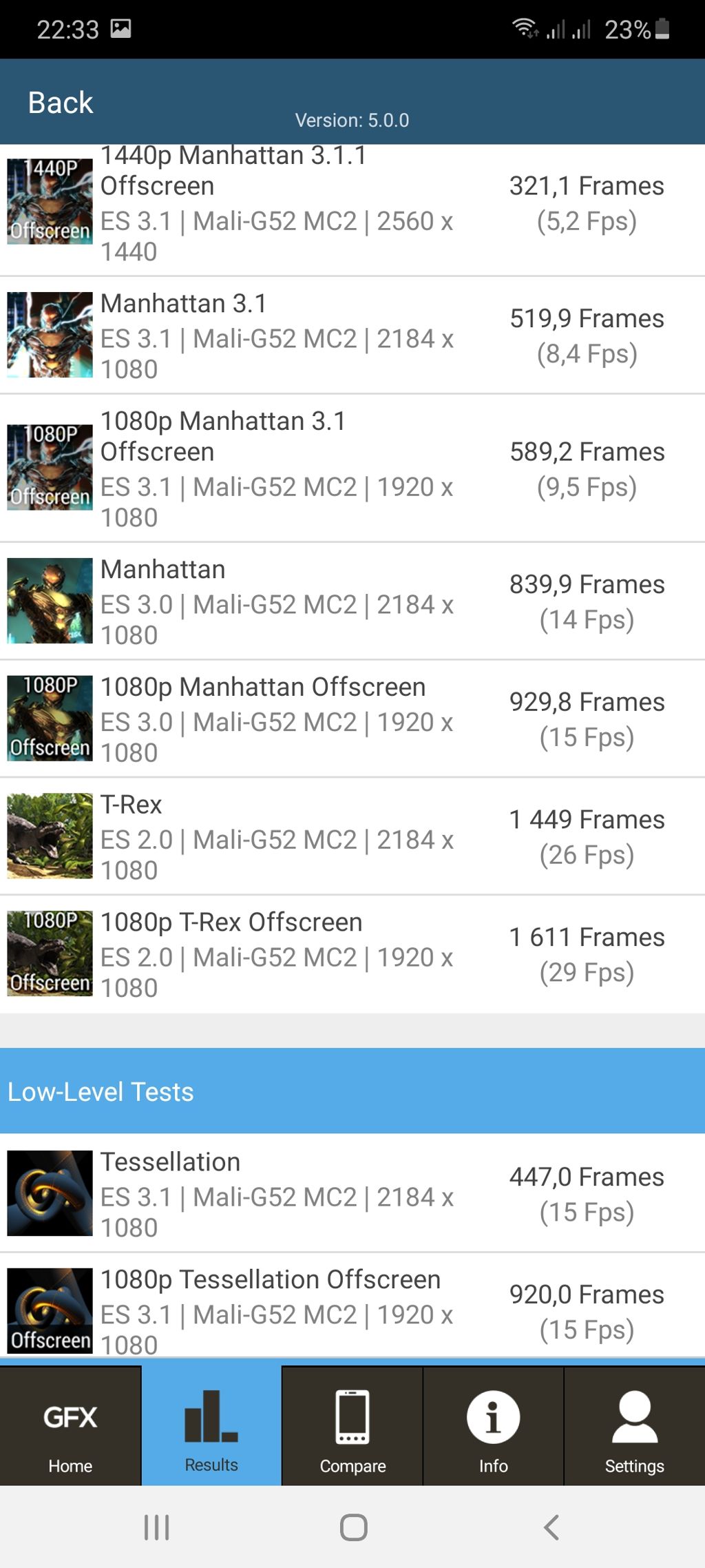Open 1080p T-Rex Offscreen result

pyautogui.click(x=352, y=954)
